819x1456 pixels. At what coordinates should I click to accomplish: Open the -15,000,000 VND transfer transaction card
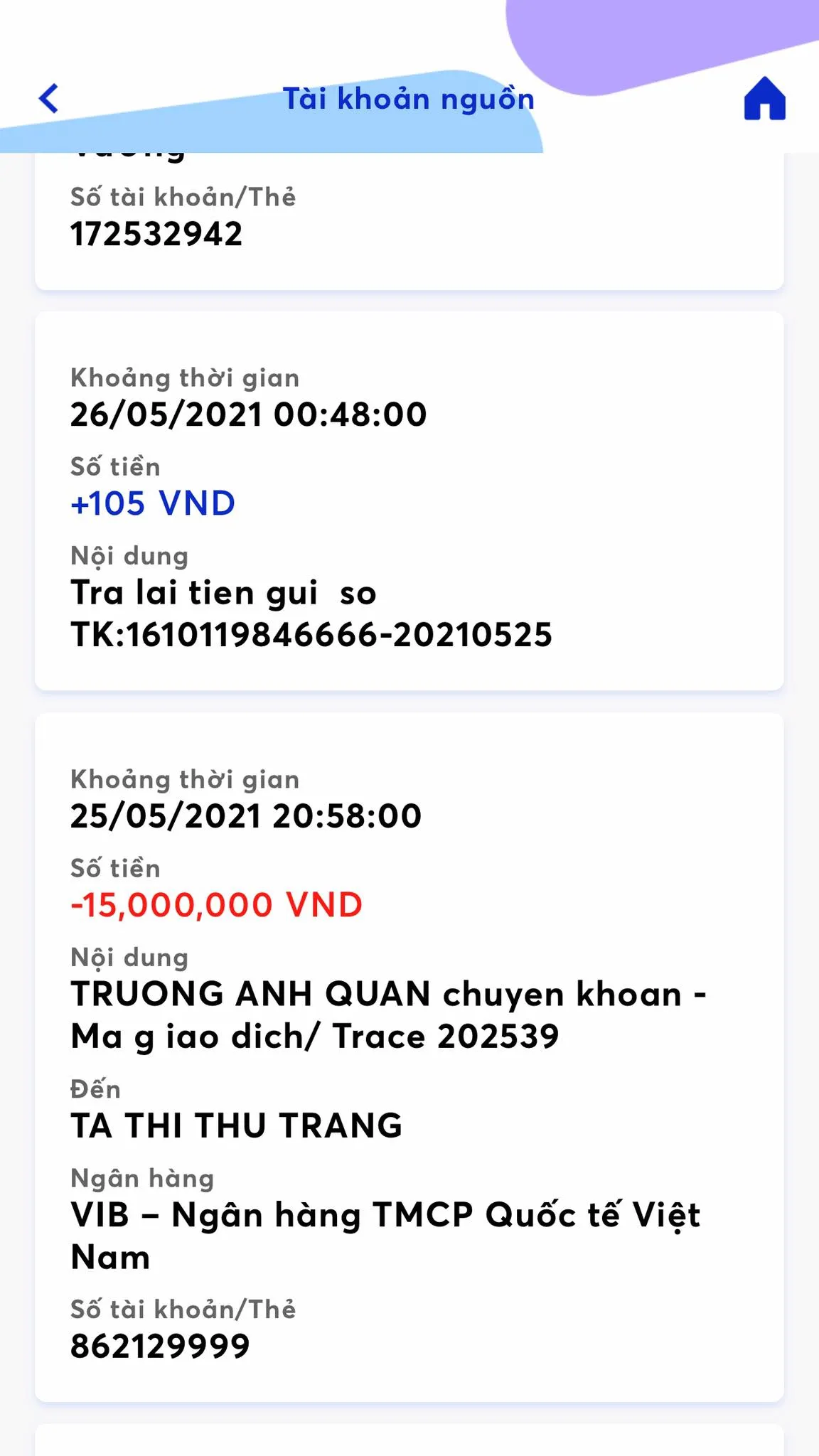point(409,1057)
